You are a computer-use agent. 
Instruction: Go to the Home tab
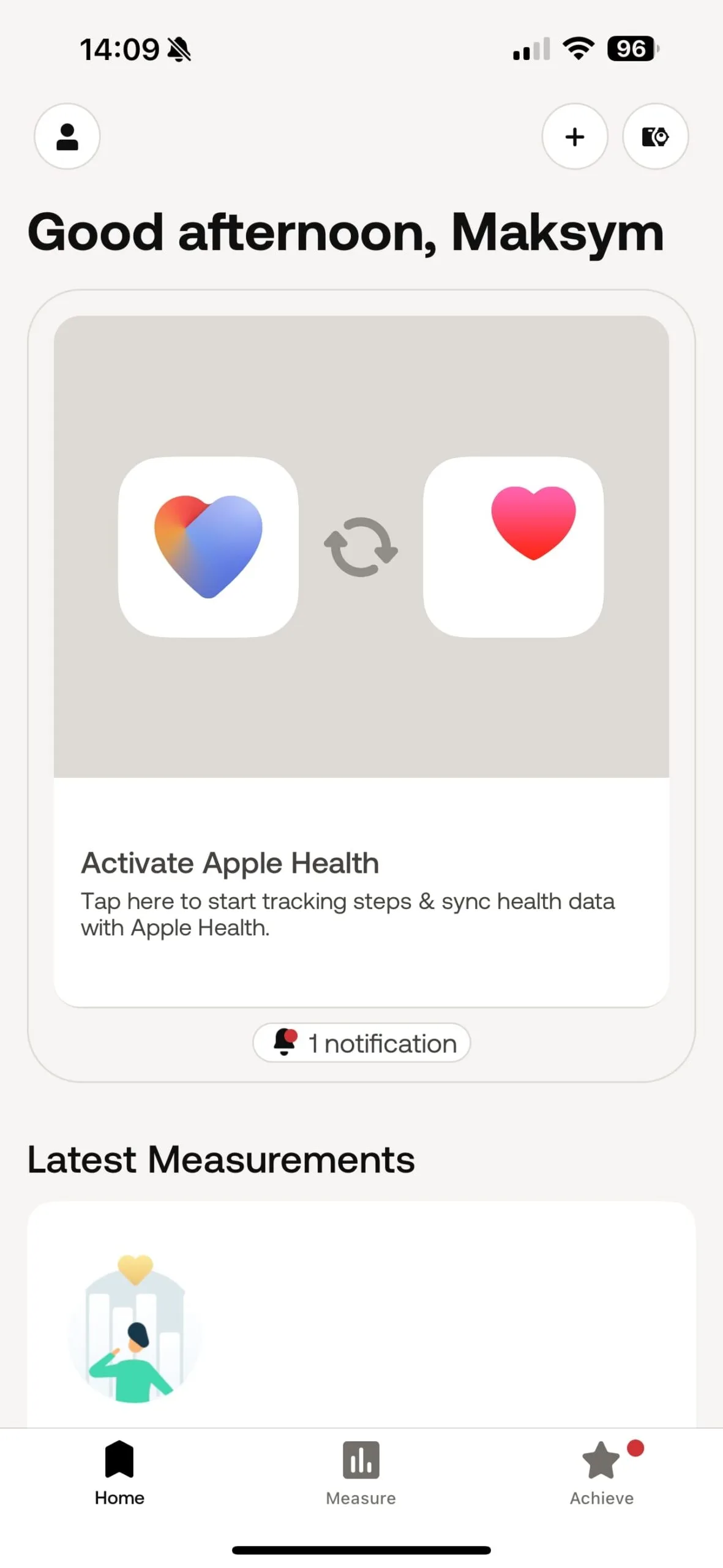click(x=119, y=1473)
